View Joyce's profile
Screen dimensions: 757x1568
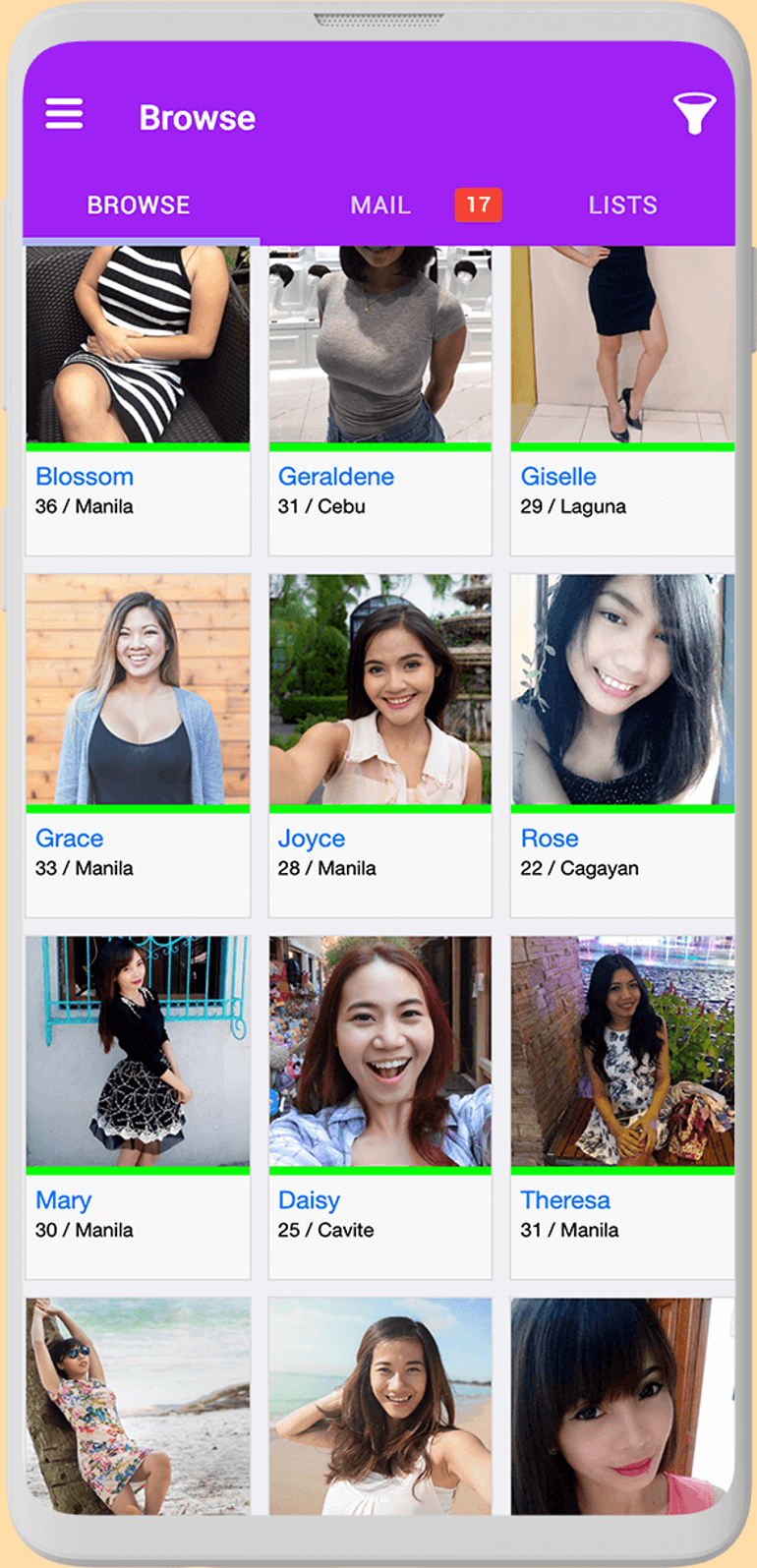tap(380, 746)
